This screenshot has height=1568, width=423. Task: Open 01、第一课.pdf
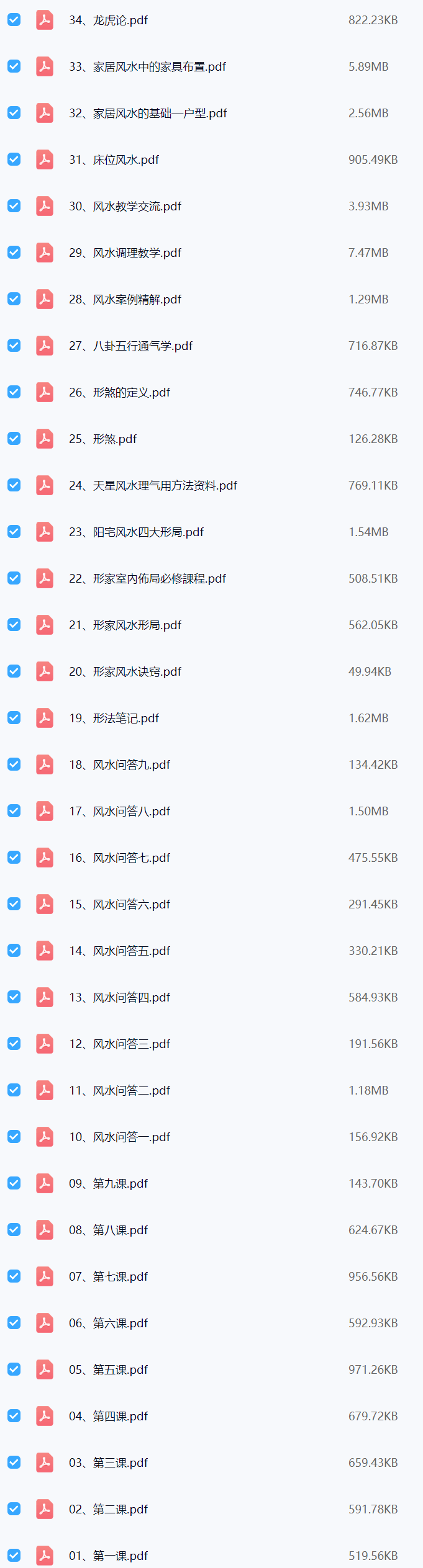pos(108,1556)
